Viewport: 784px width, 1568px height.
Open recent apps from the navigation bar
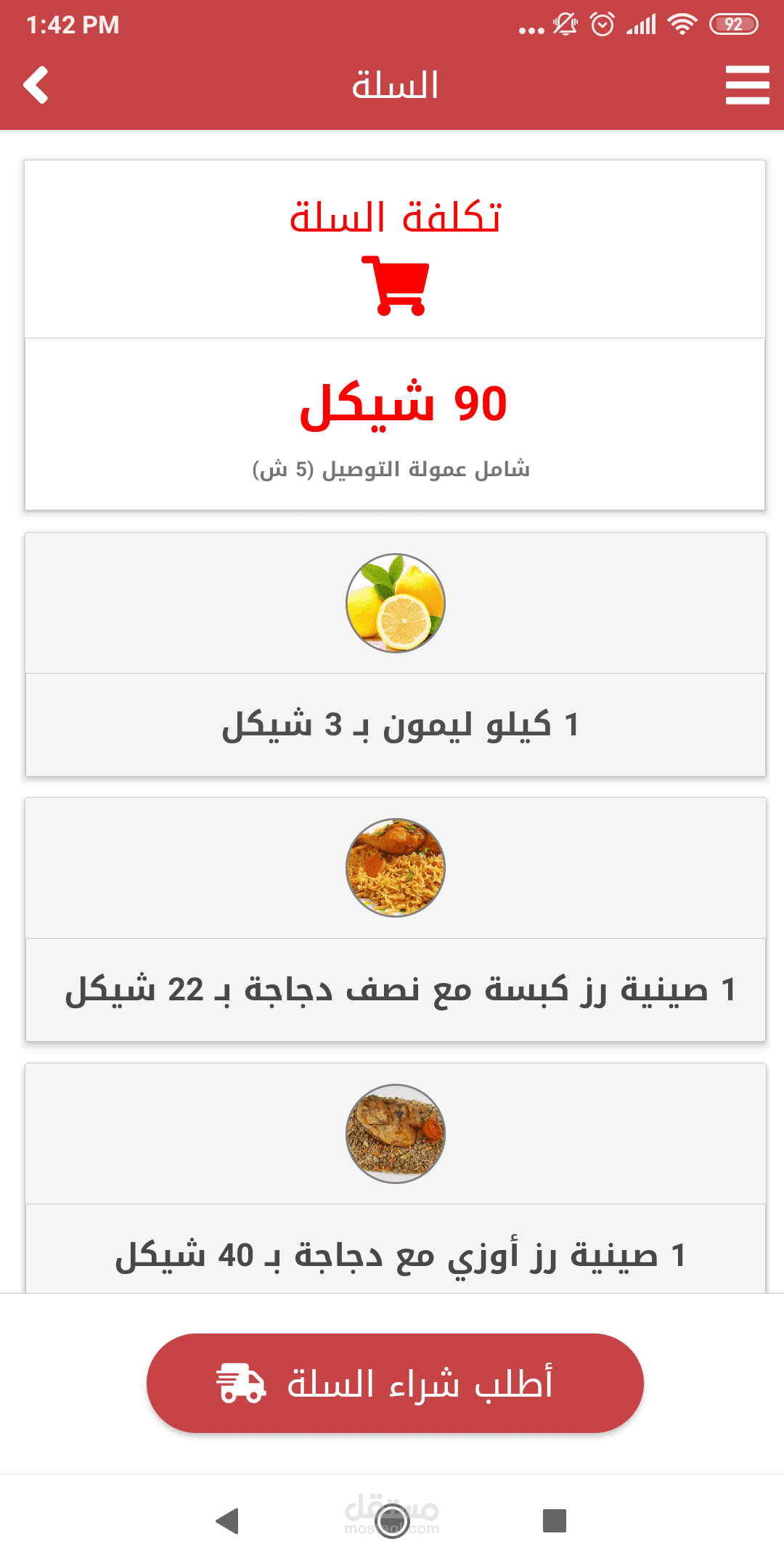point(555,1520)
